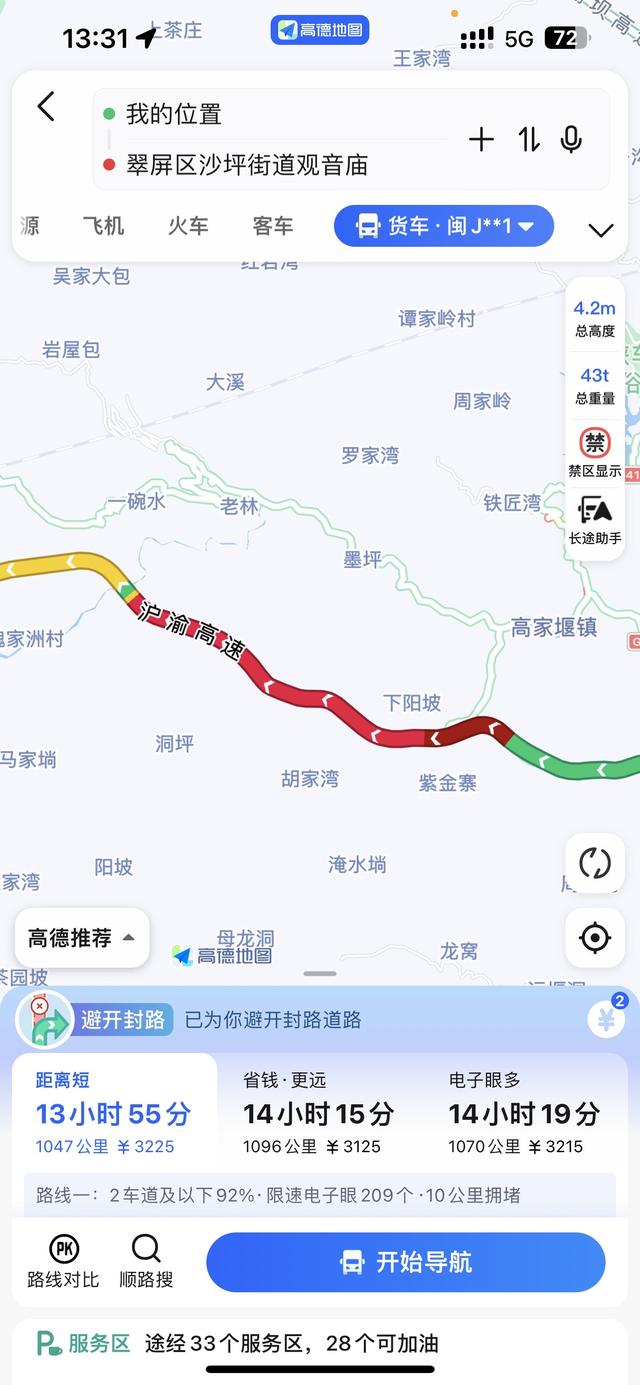
Task: Switch to the 飞机 travel mode
Action: pyautogui.click(x=103, y=226)
